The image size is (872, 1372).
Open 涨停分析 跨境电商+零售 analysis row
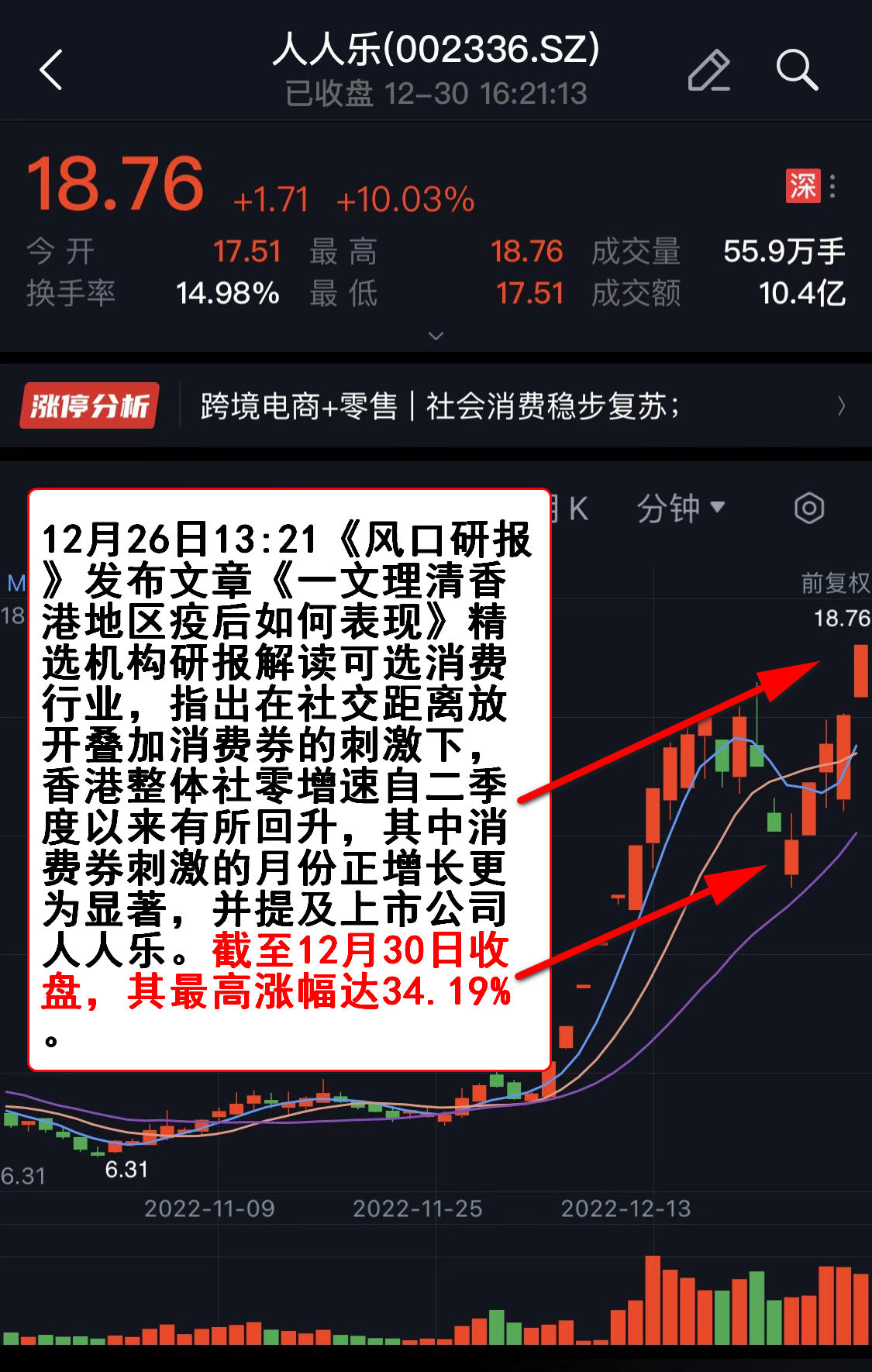436,405
